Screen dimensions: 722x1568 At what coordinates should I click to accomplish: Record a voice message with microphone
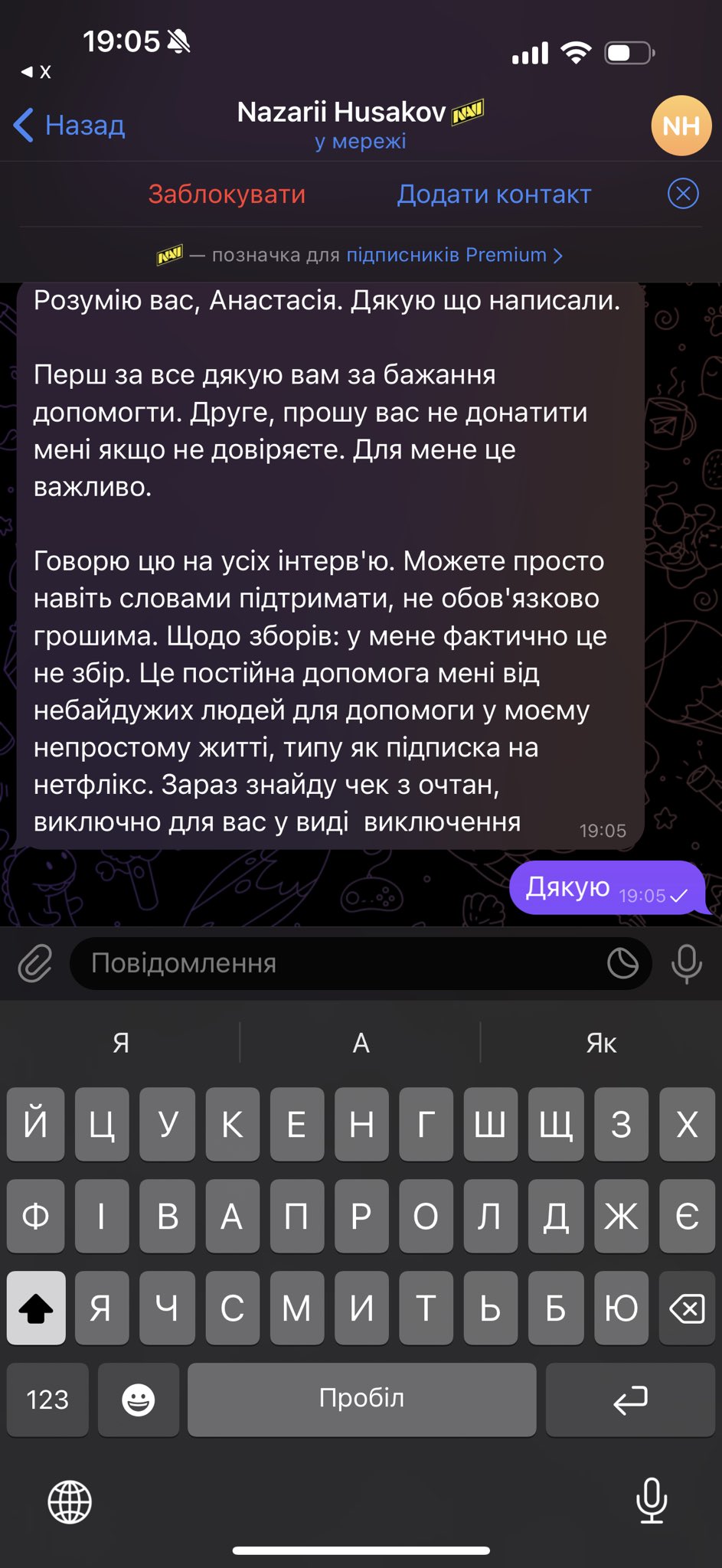point(686,963)
